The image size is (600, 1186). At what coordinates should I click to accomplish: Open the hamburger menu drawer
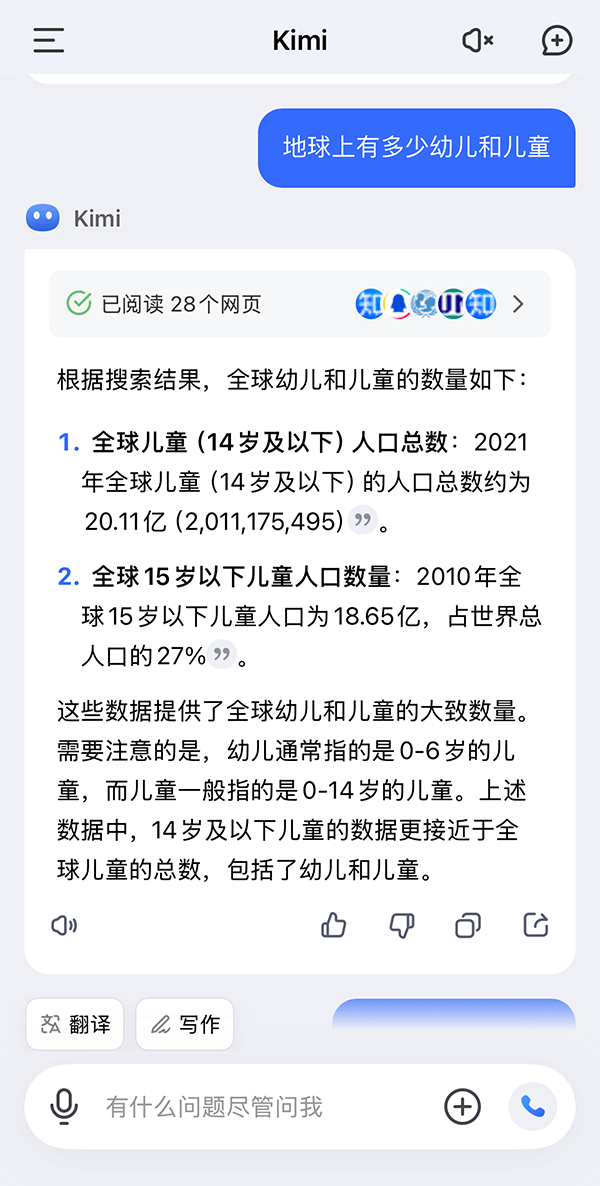point(48,40)
